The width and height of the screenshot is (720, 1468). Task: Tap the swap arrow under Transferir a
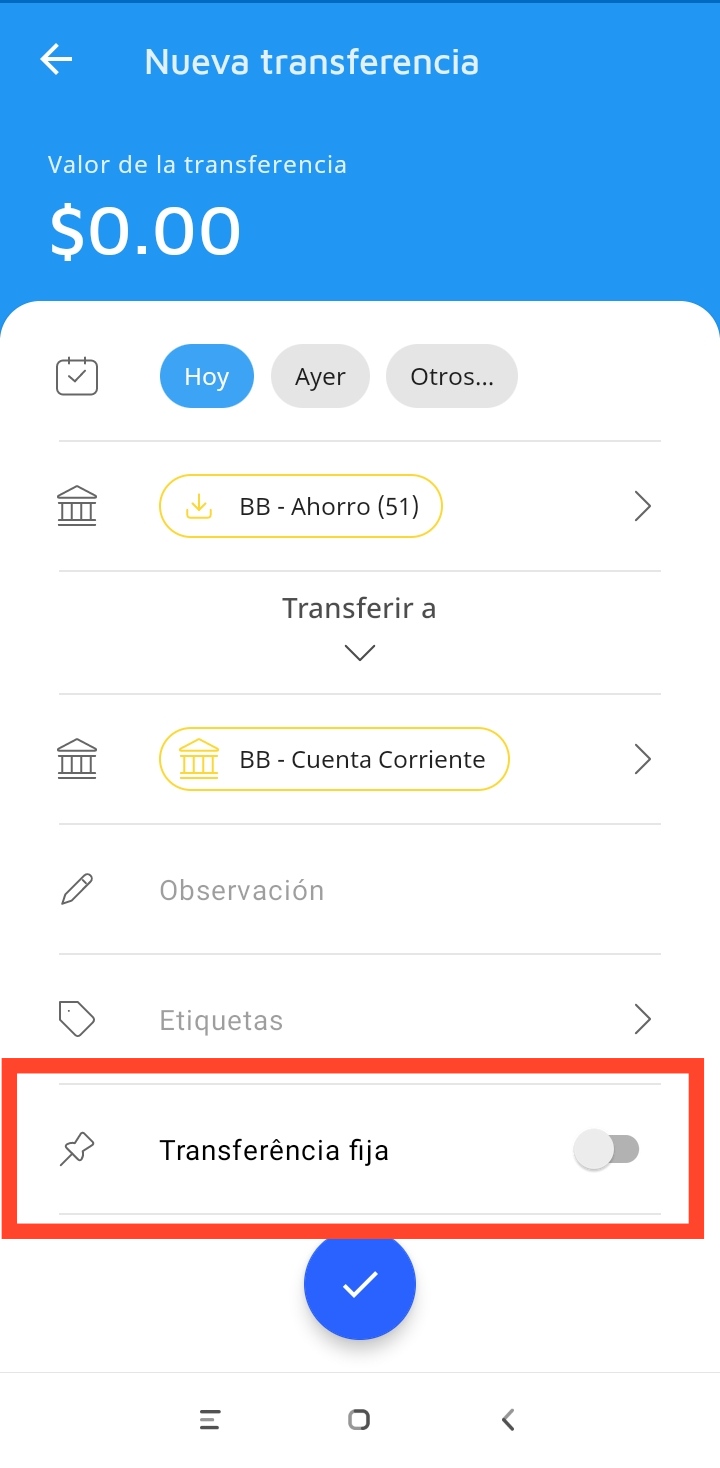click(359, 652)
